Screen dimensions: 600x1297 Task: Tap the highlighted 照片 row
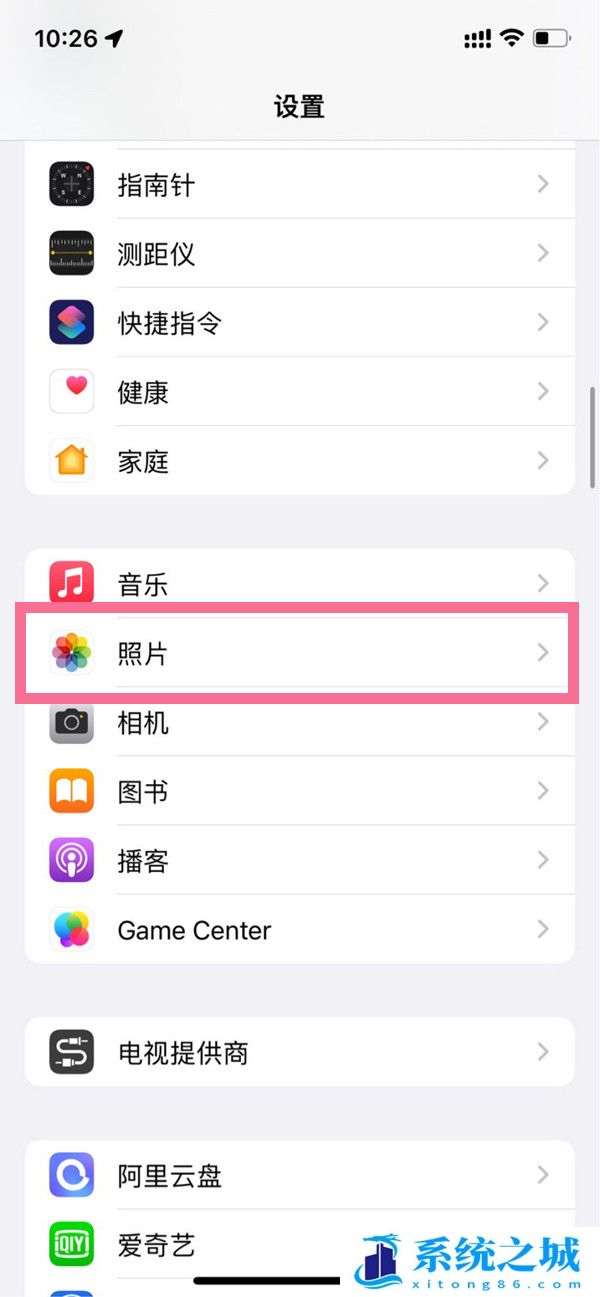[x=300, y=654]
